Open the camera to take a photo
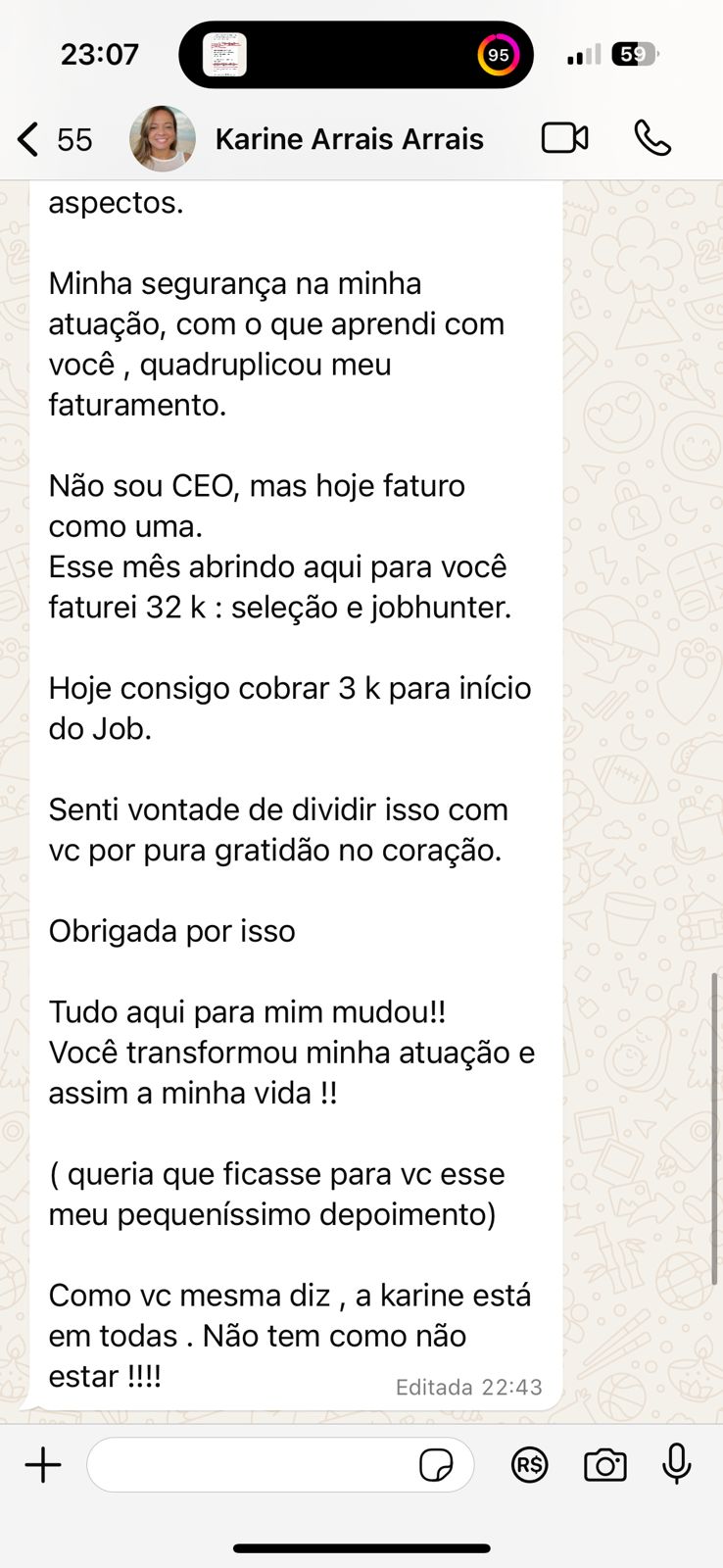723x1568 pixels. click(605, 1465)
